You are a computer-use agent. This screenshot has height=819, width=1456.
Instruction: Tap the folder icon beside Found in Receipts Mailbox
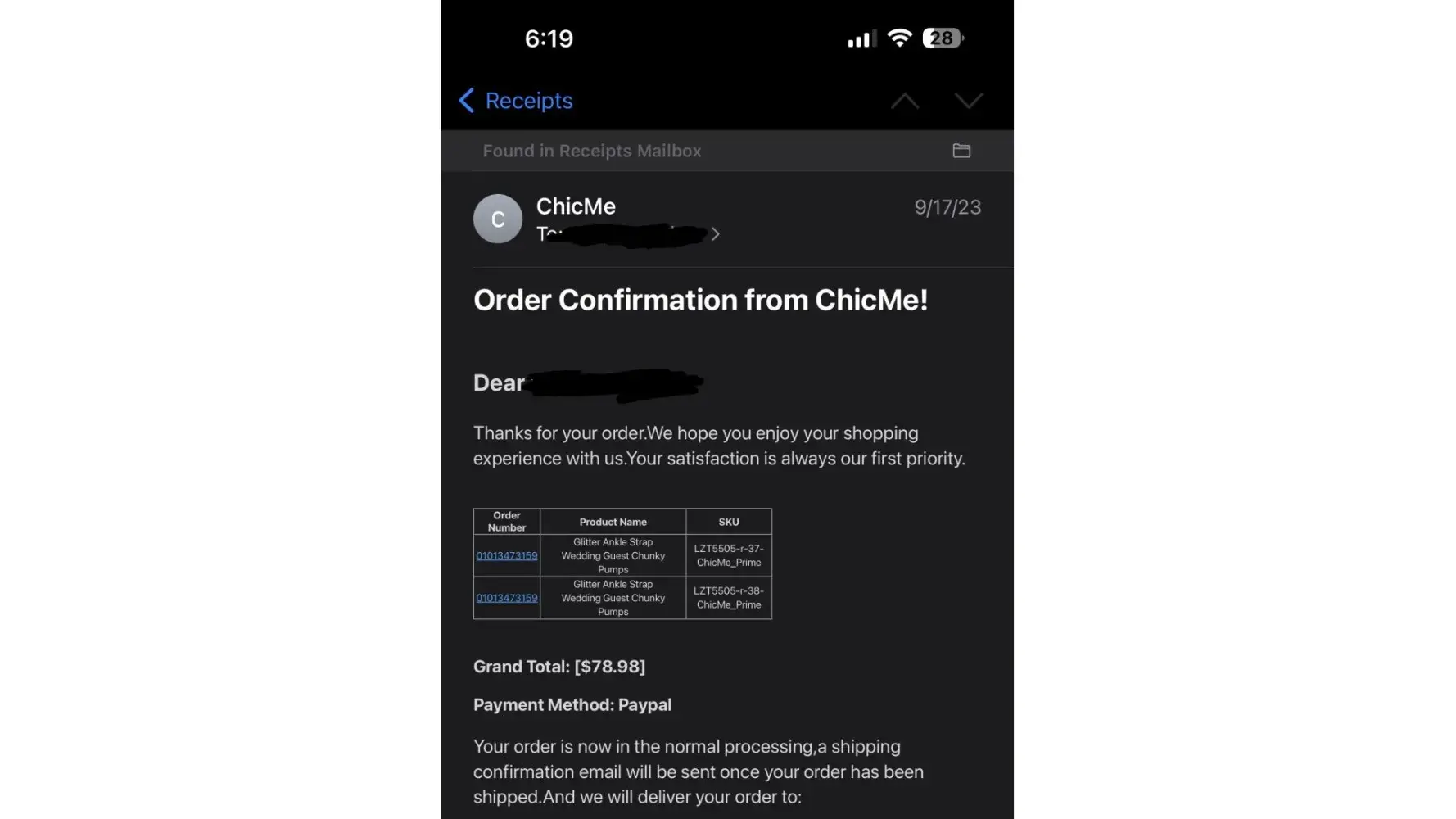961,151
